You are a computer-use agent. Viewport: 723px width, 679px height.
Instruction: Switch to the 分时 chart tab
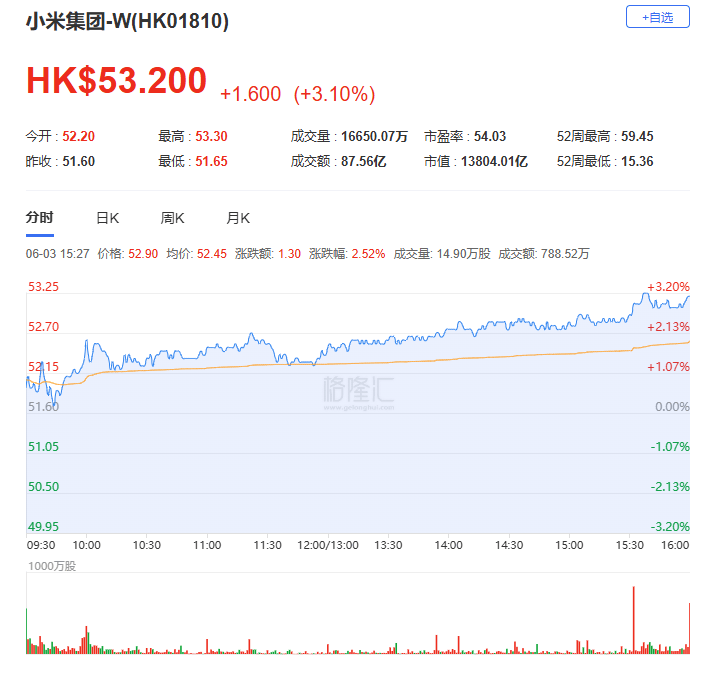[40, 218]
